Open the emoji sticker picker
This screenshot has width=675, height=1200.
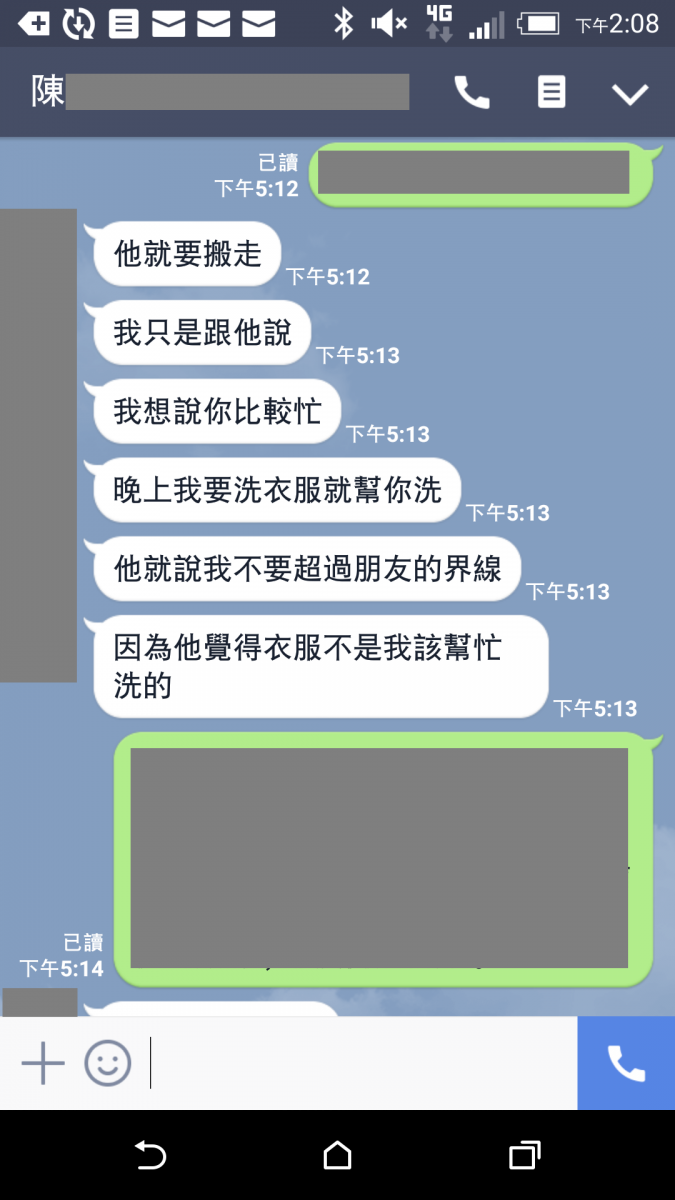coord(107,1063)
